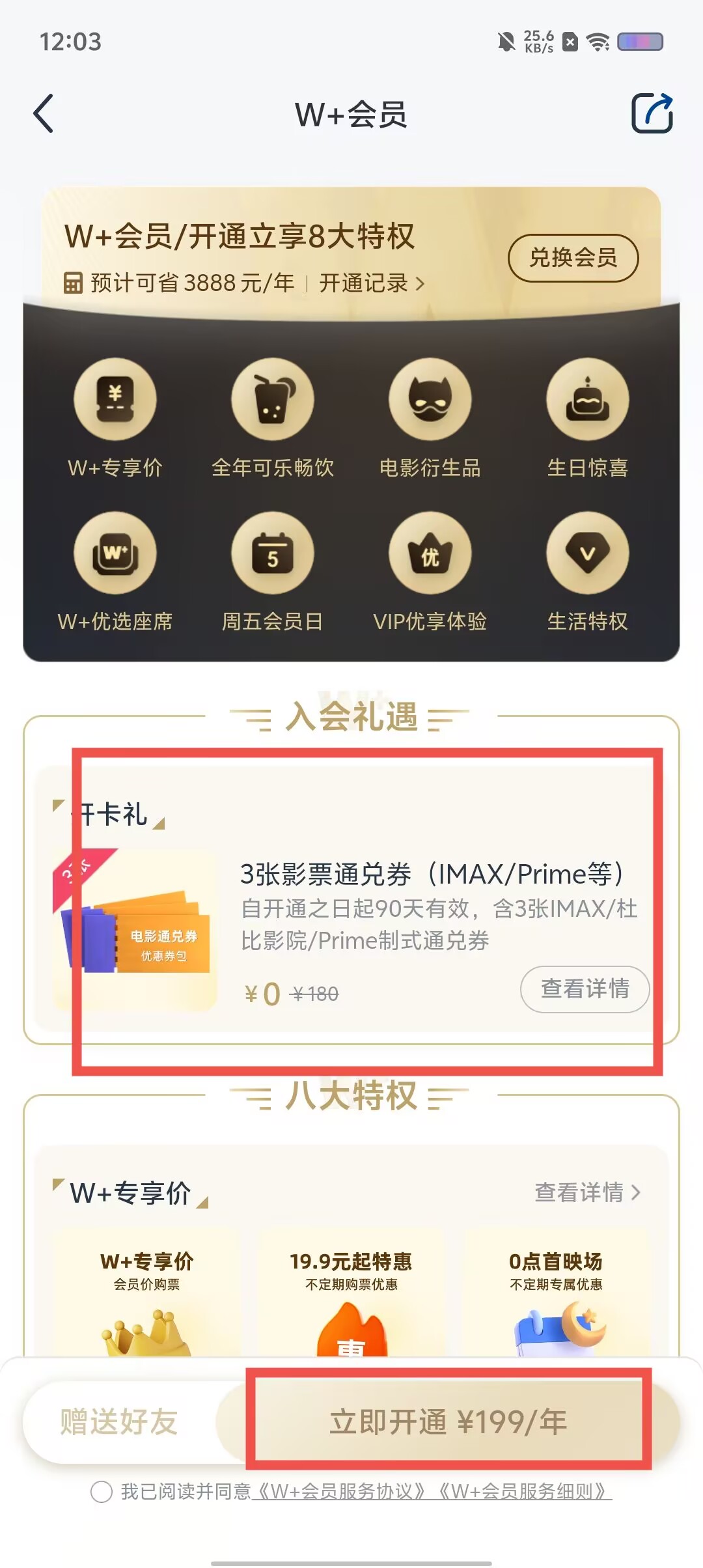Check the 生日惊喜 privilege

(587, 400)
